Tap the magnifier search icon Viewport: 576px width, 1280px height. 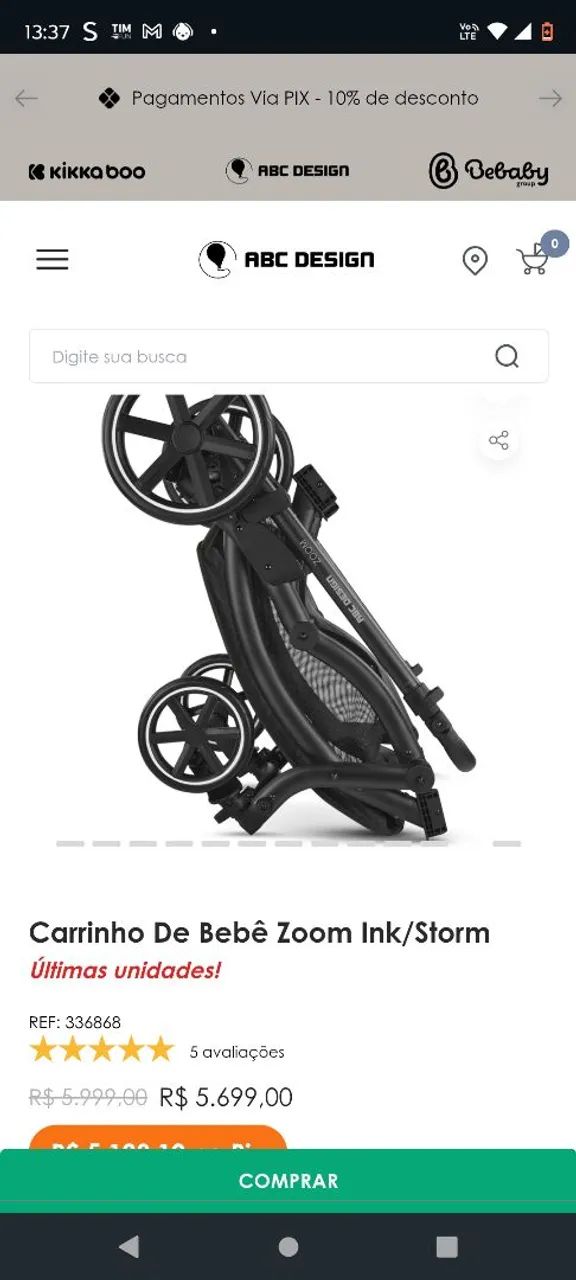[x=507, y=356]
